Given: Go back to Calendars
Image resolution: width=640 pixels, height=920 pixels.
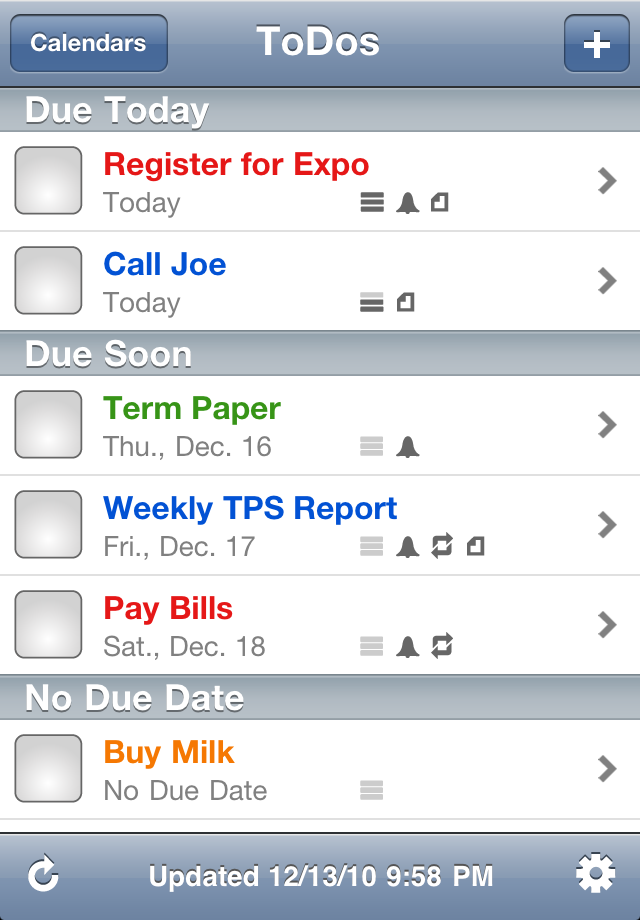Looking at the screenshot, I should [x=88, y=44].
